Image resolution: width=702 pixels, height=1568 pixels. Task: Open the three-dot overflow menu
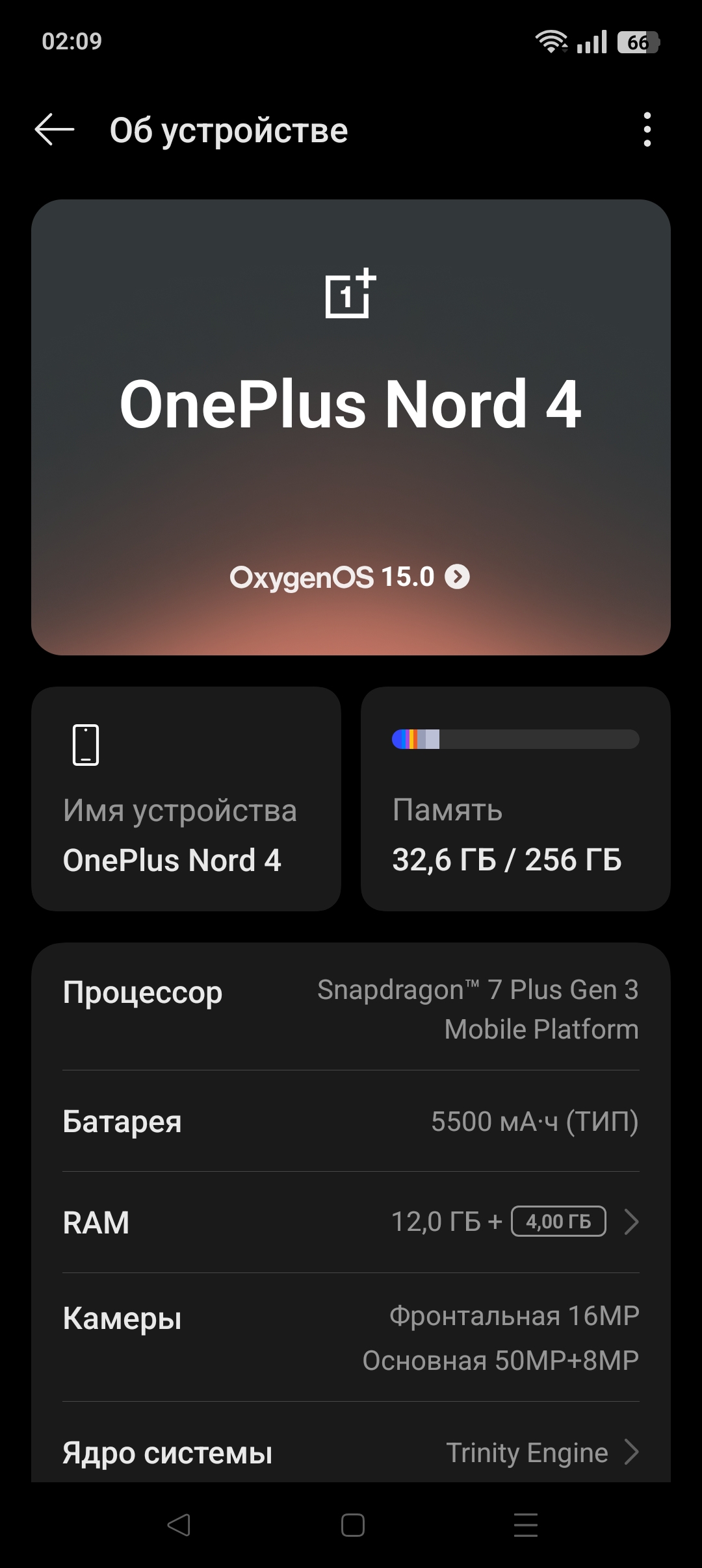[647, 129]
